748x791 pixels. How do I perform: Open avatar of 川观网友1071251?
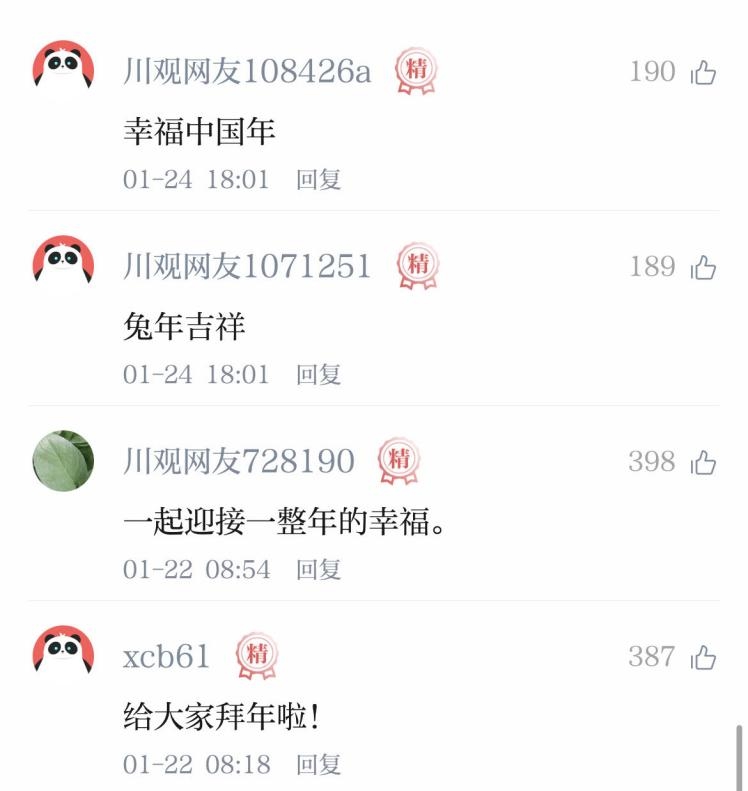coord(63,265)
